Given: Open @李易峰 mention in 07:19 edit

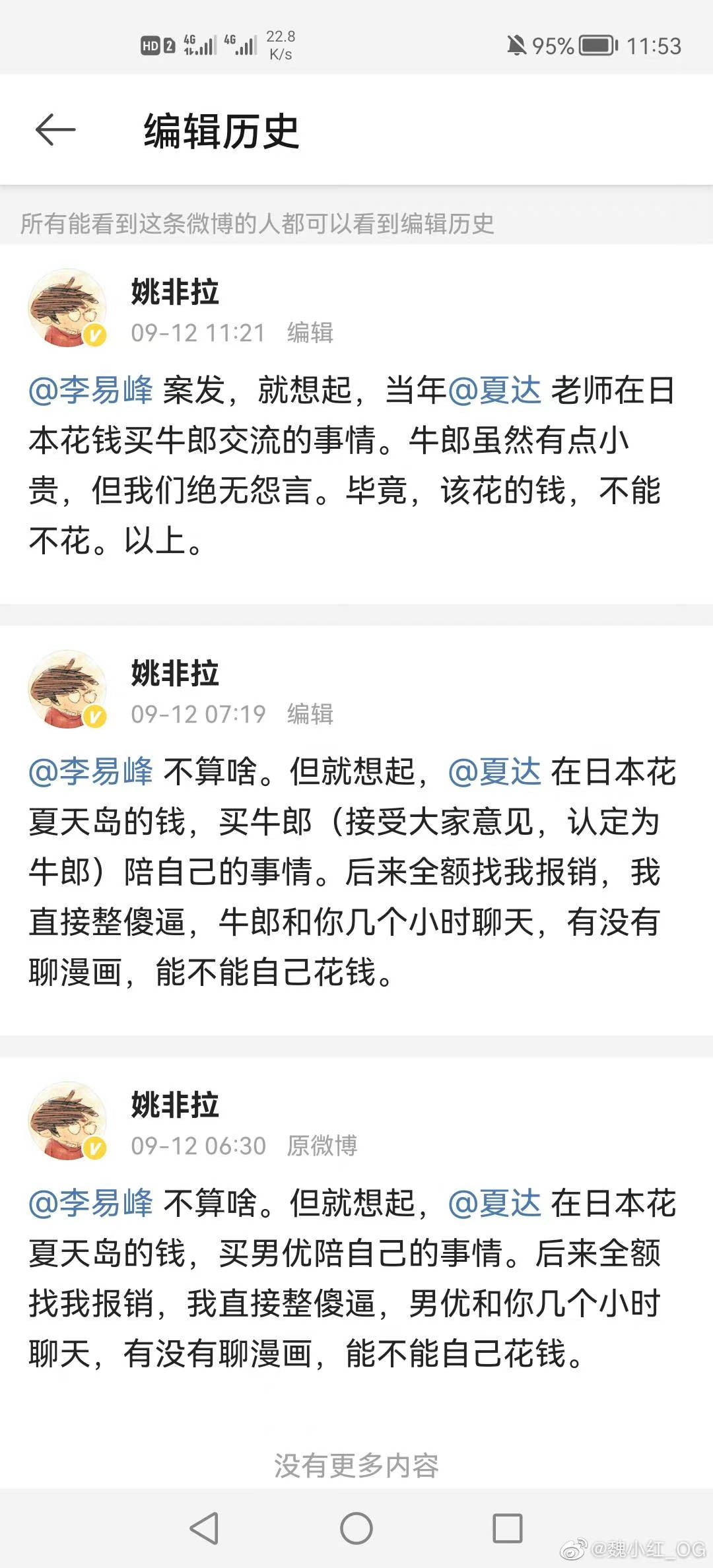Looking at the screenshot, I should click(x=90, y=771).
